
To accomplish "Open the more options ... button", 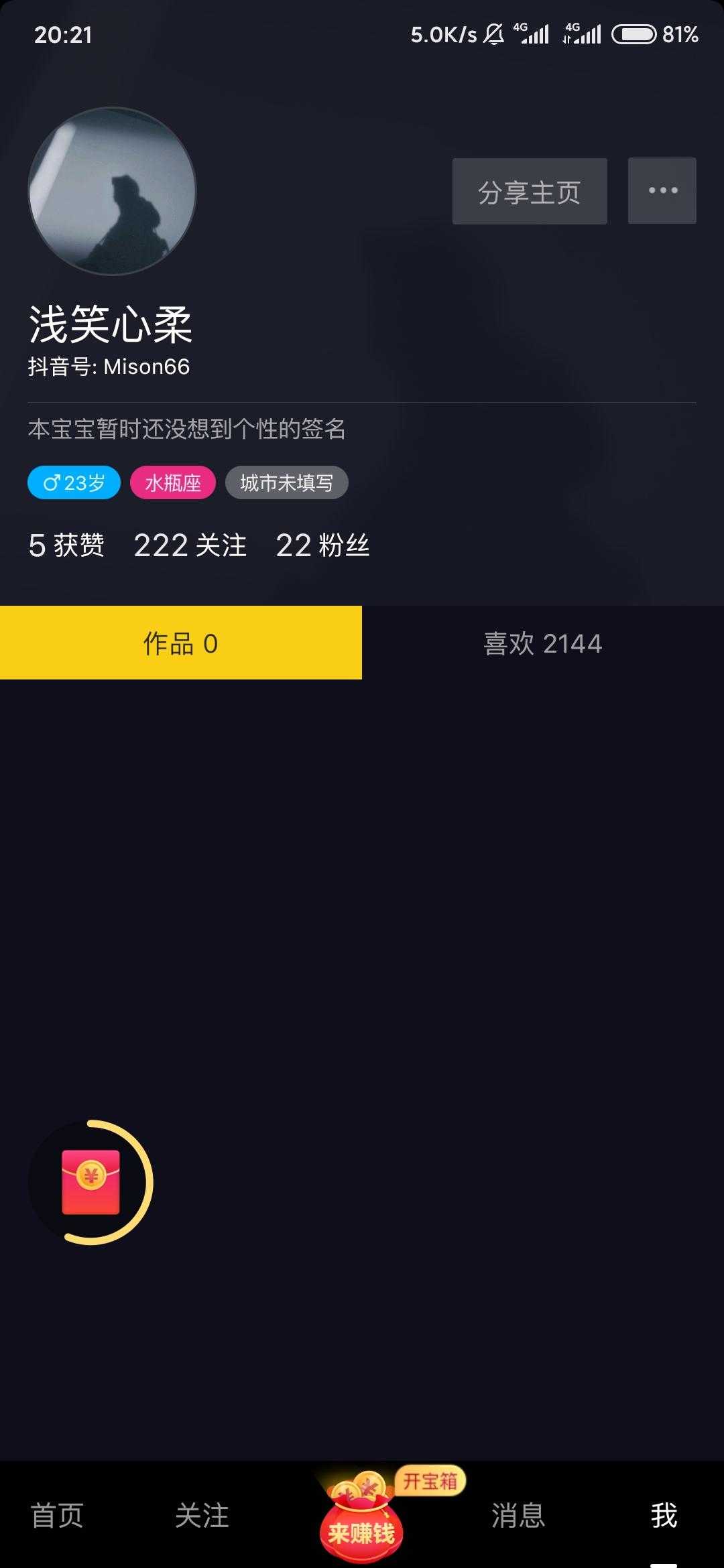I will 661,190.
